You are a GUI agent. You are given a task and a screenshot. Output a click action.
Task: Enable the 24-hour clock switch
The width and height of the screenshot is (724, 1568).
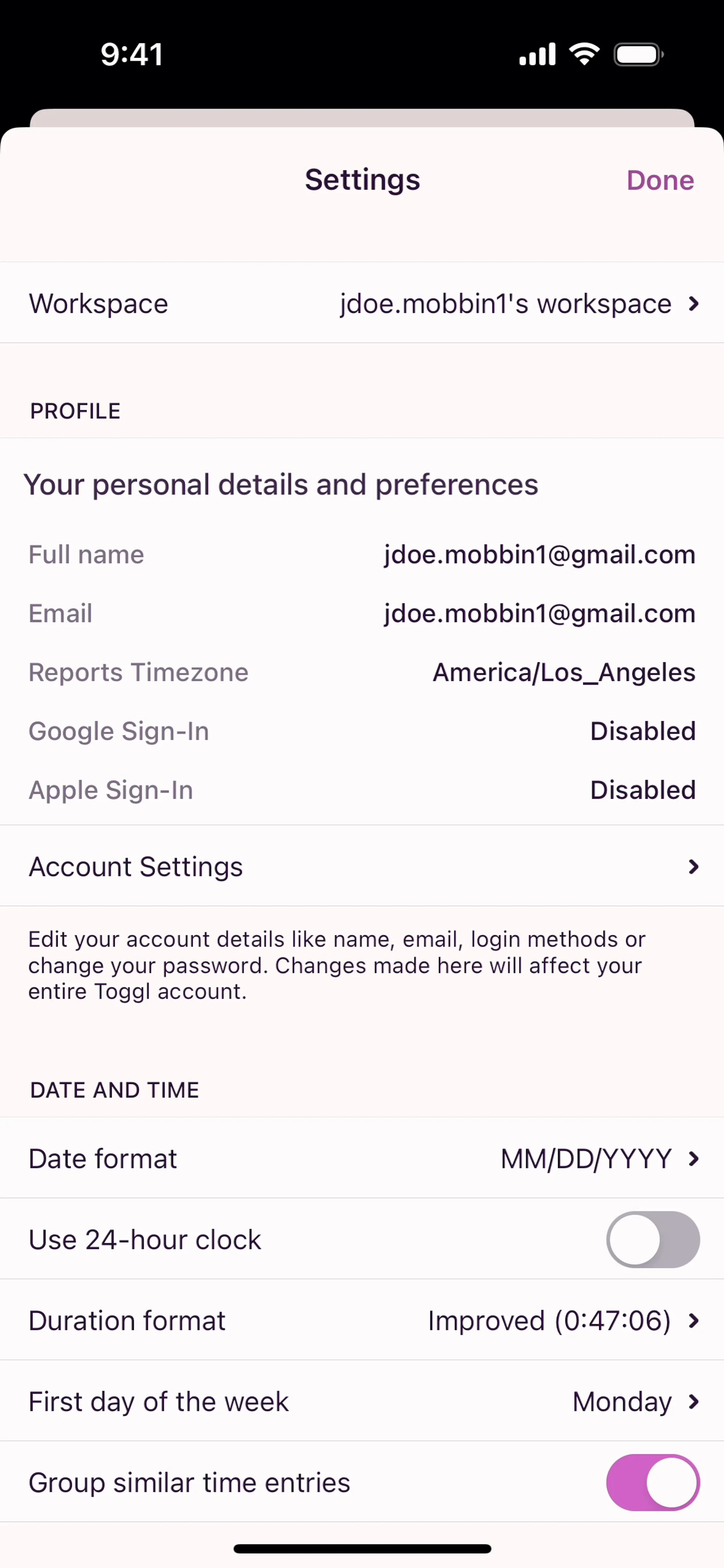coord(653,1240)
